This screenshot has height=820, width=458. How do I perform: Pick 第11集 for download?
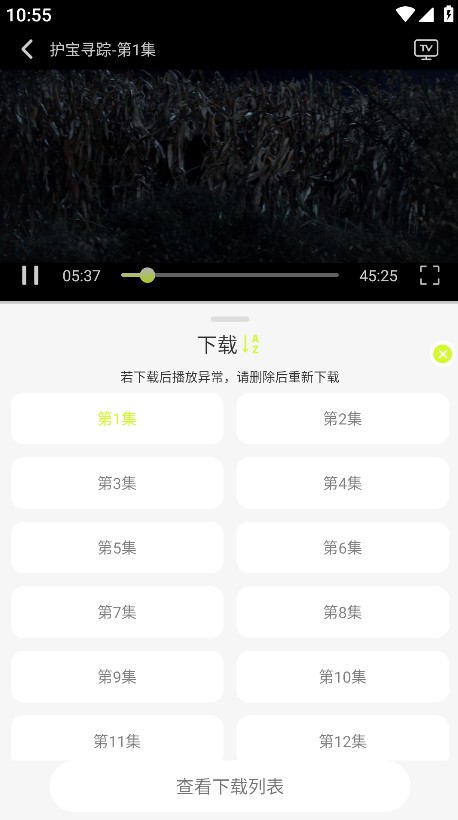point(117,738)
